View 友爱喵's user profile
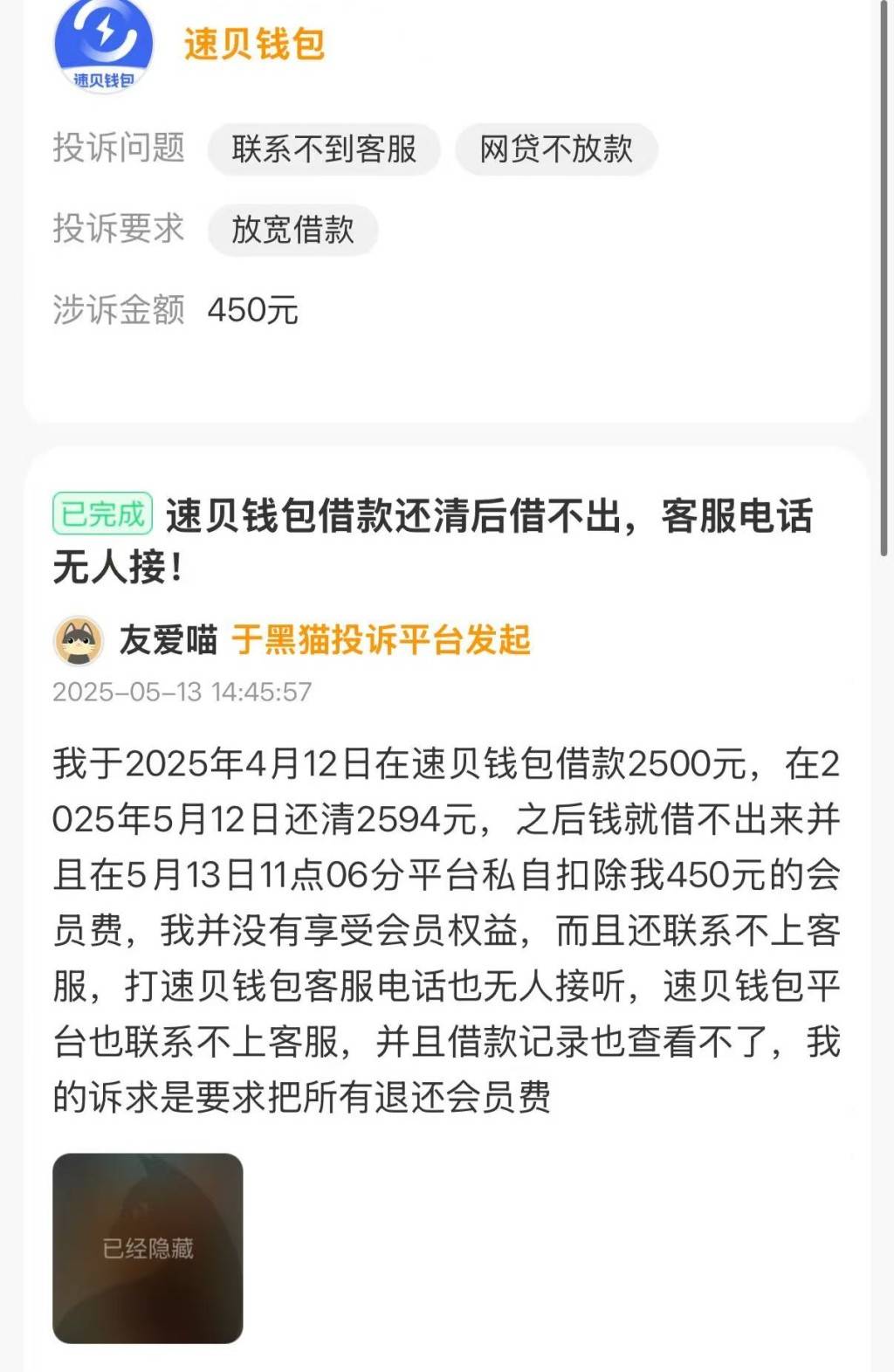 168,640
